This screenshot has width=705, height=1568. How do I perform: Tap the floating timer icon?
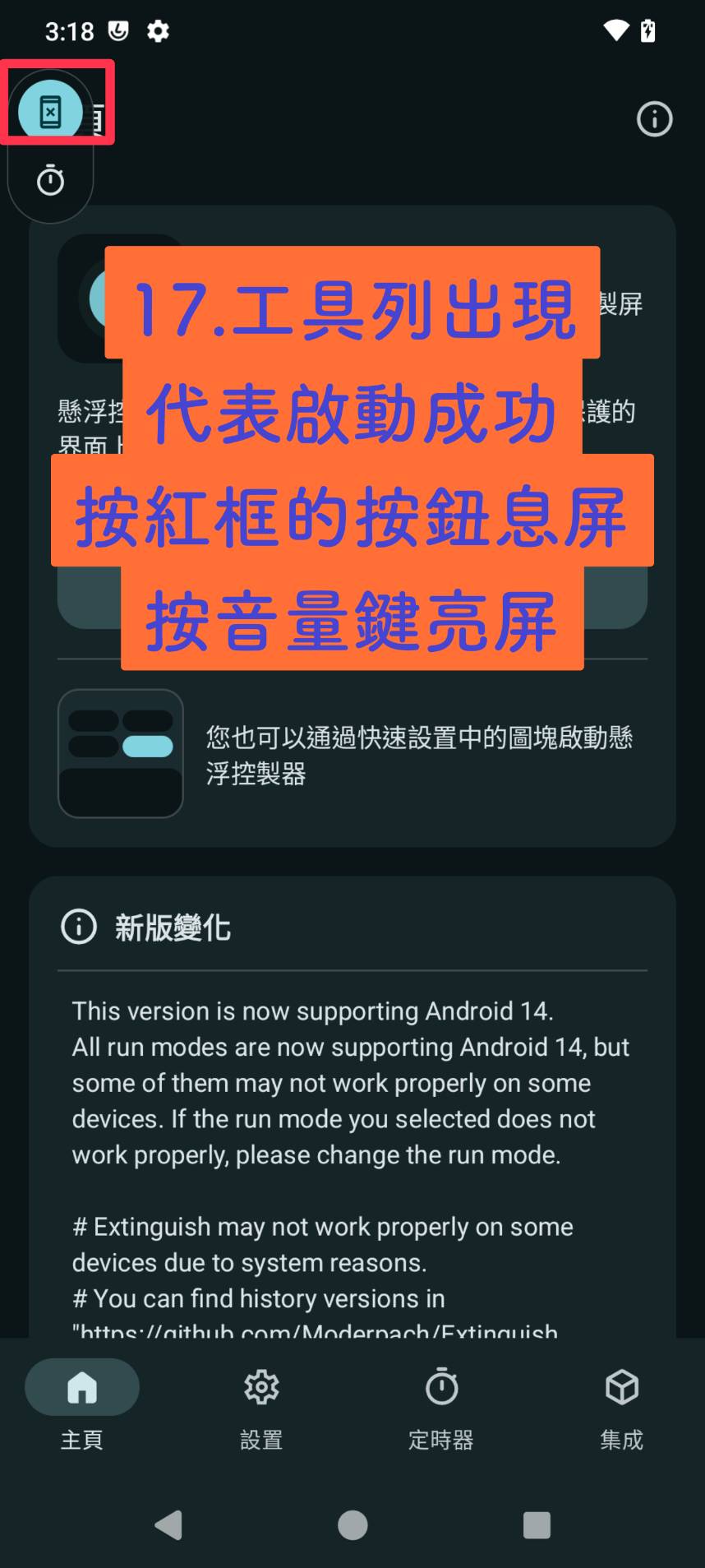pos(51,180)
